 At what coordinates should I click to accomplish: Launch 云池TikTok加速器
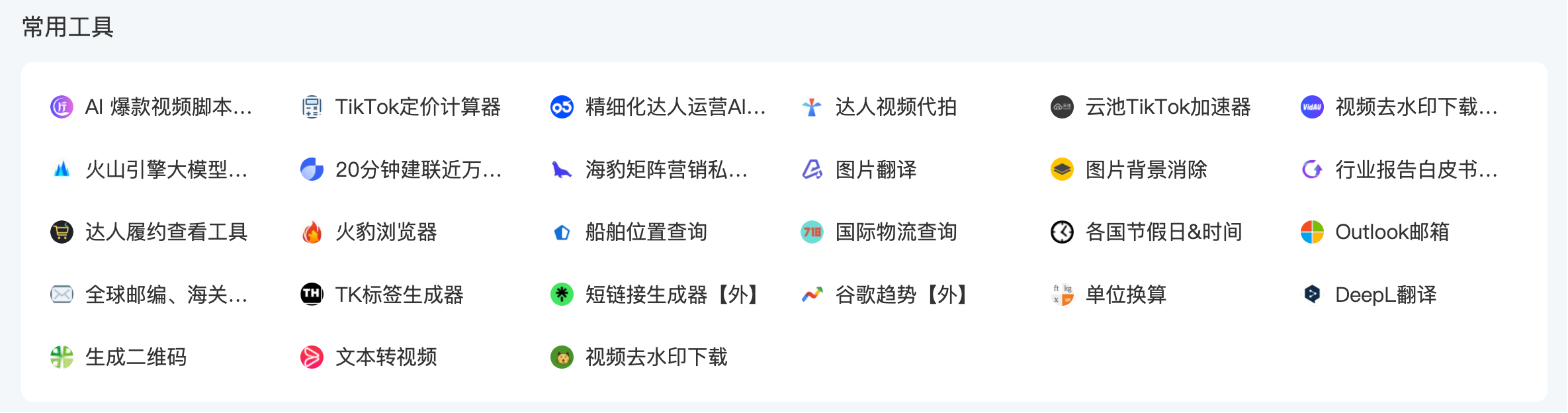click(1168, 107)
